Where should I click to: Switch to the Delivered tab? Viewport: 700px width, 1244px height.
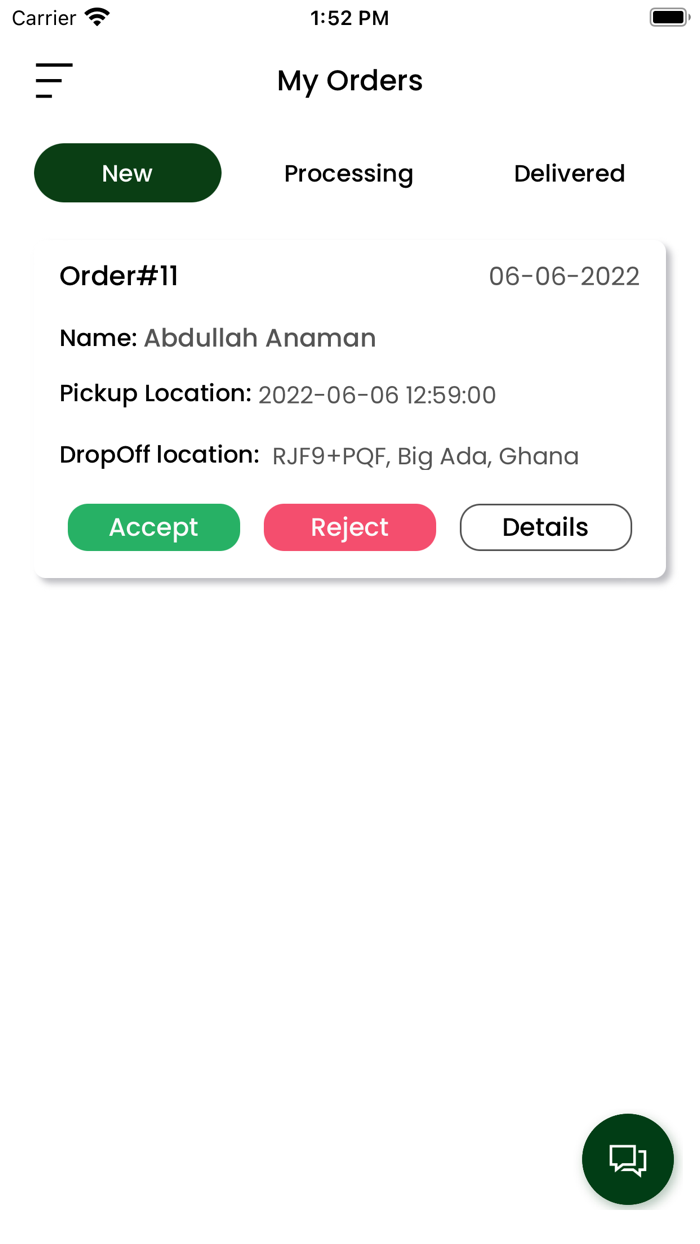point(569,173)
